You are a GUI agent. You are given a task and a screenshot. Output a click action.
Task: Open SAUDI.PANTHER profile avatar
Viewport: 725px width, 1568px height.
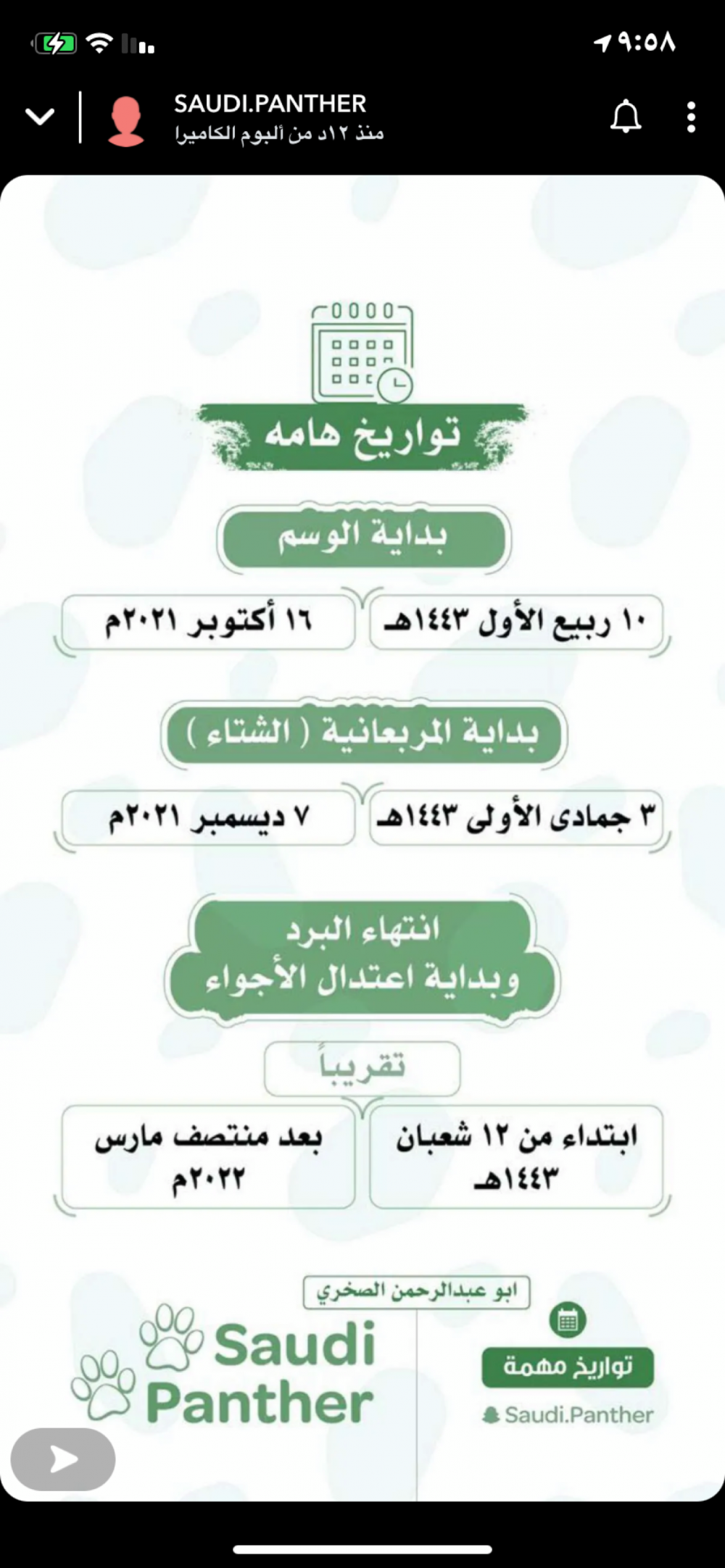click(126, 120)
